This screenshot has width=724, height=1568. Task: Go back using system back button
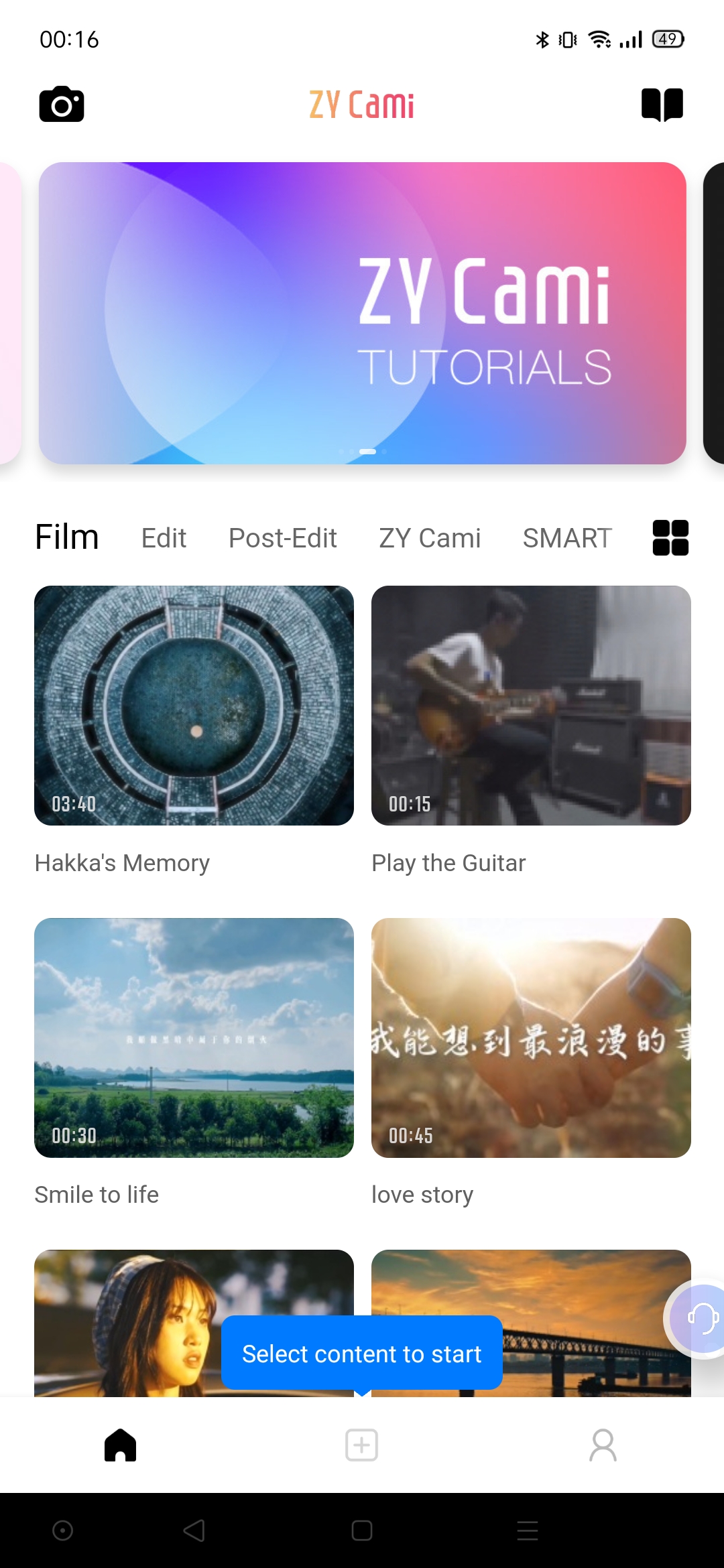194,1530
